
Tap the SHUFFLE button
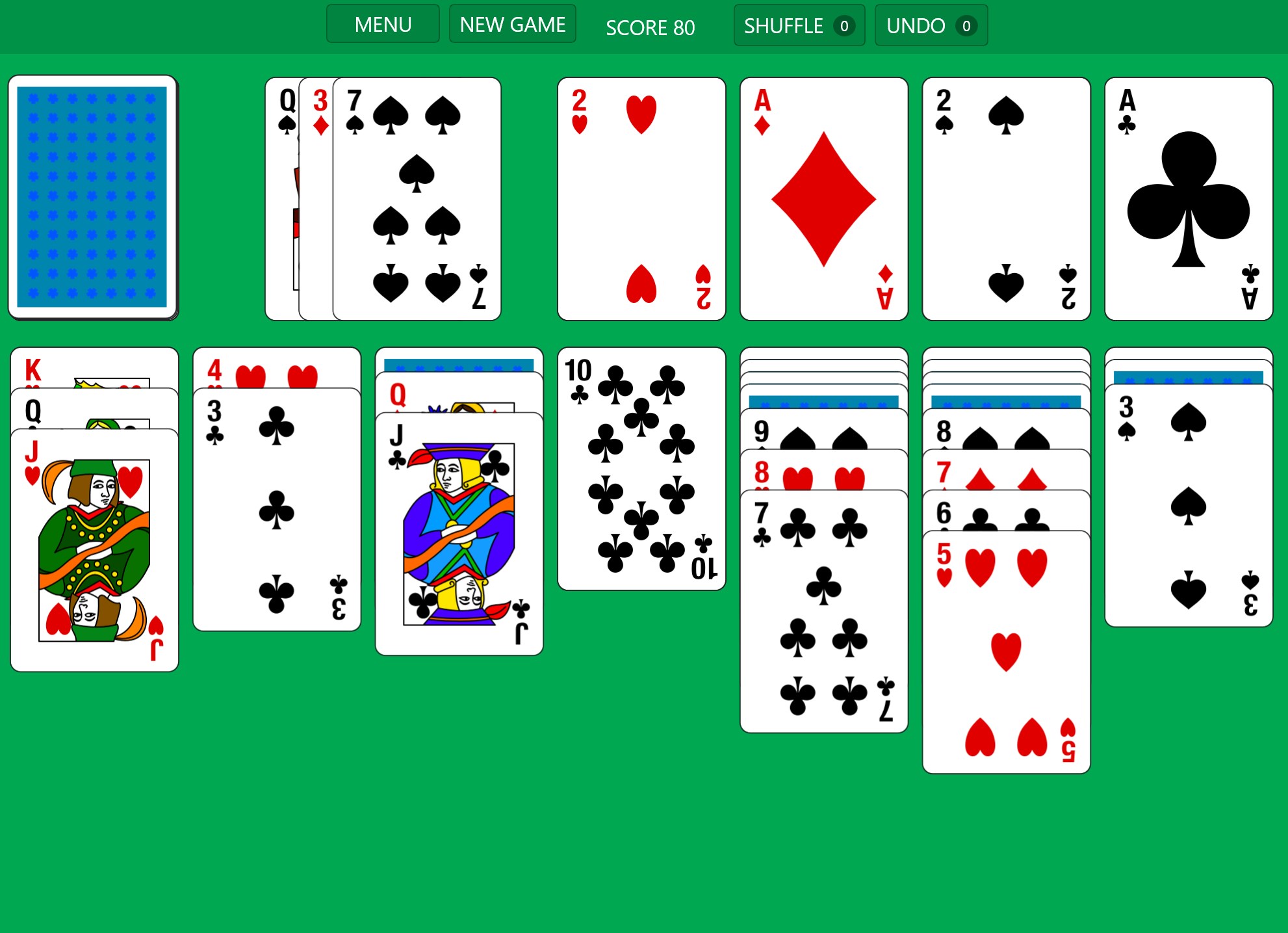pos(798,26)
